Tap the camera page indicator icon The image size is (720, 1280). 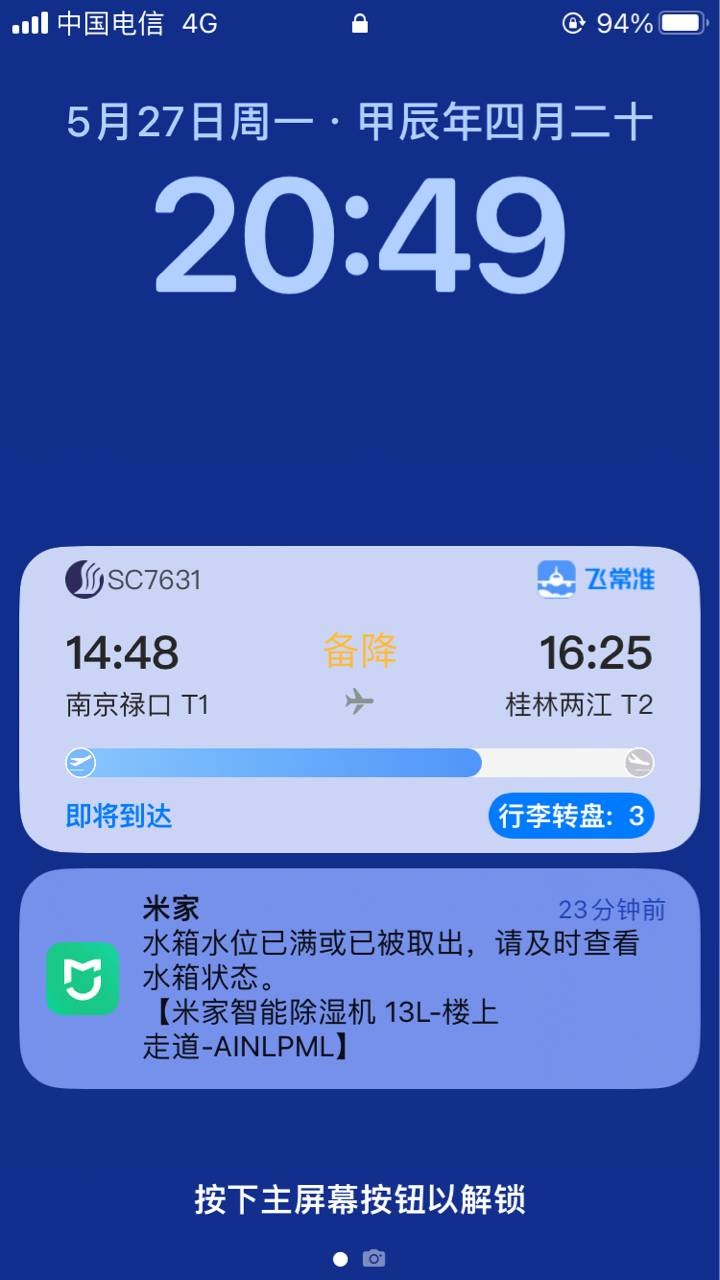[374, 1258]
